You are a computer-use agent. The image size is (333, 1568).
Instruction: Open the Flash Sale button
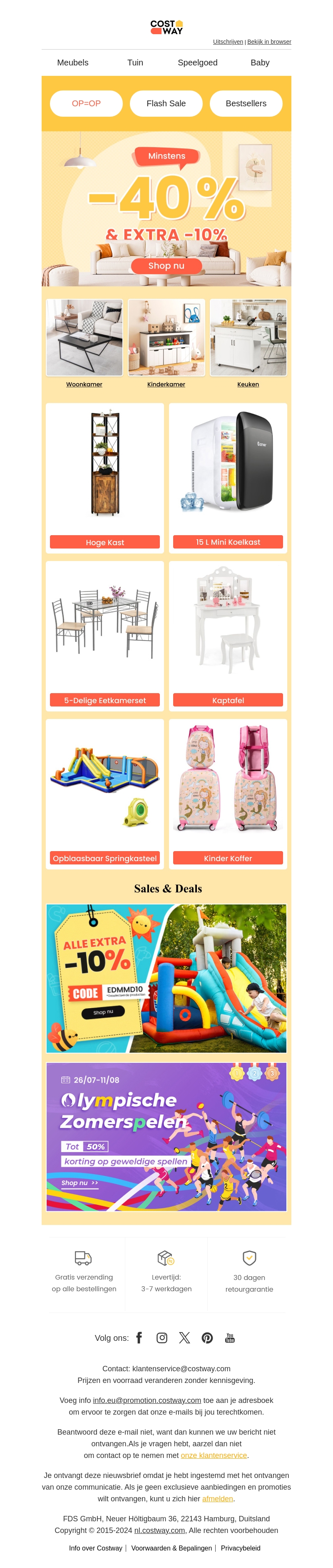point(166,103)
